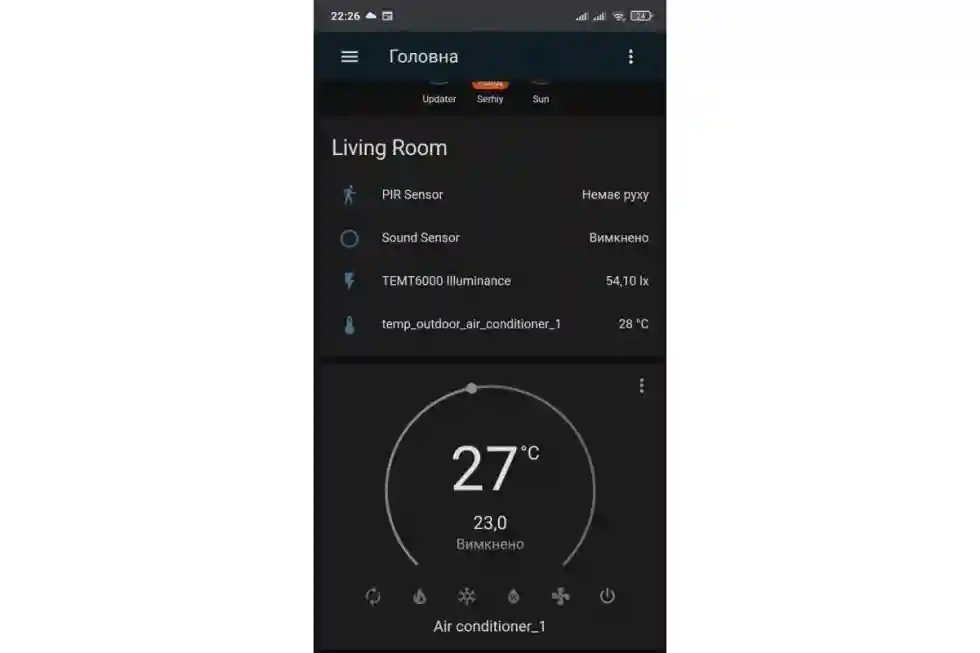Tap the thermostat dial handle

tap(472, 388)
